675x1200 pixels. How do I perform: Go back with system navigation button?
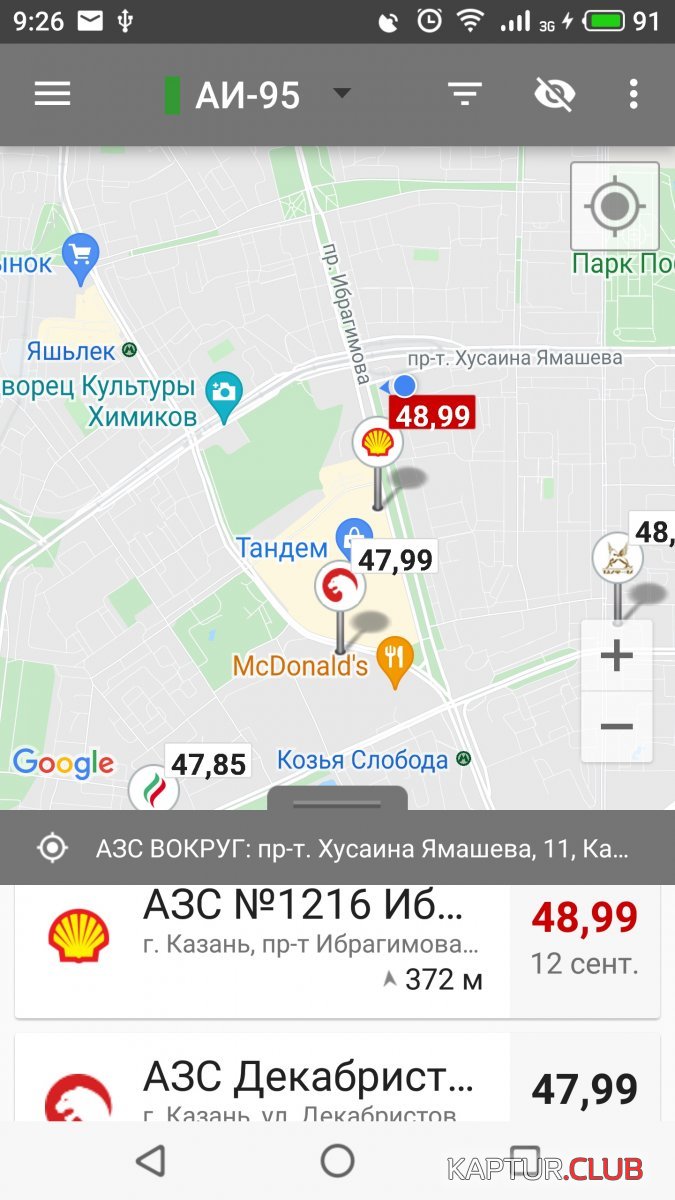tap(150, 1160)
